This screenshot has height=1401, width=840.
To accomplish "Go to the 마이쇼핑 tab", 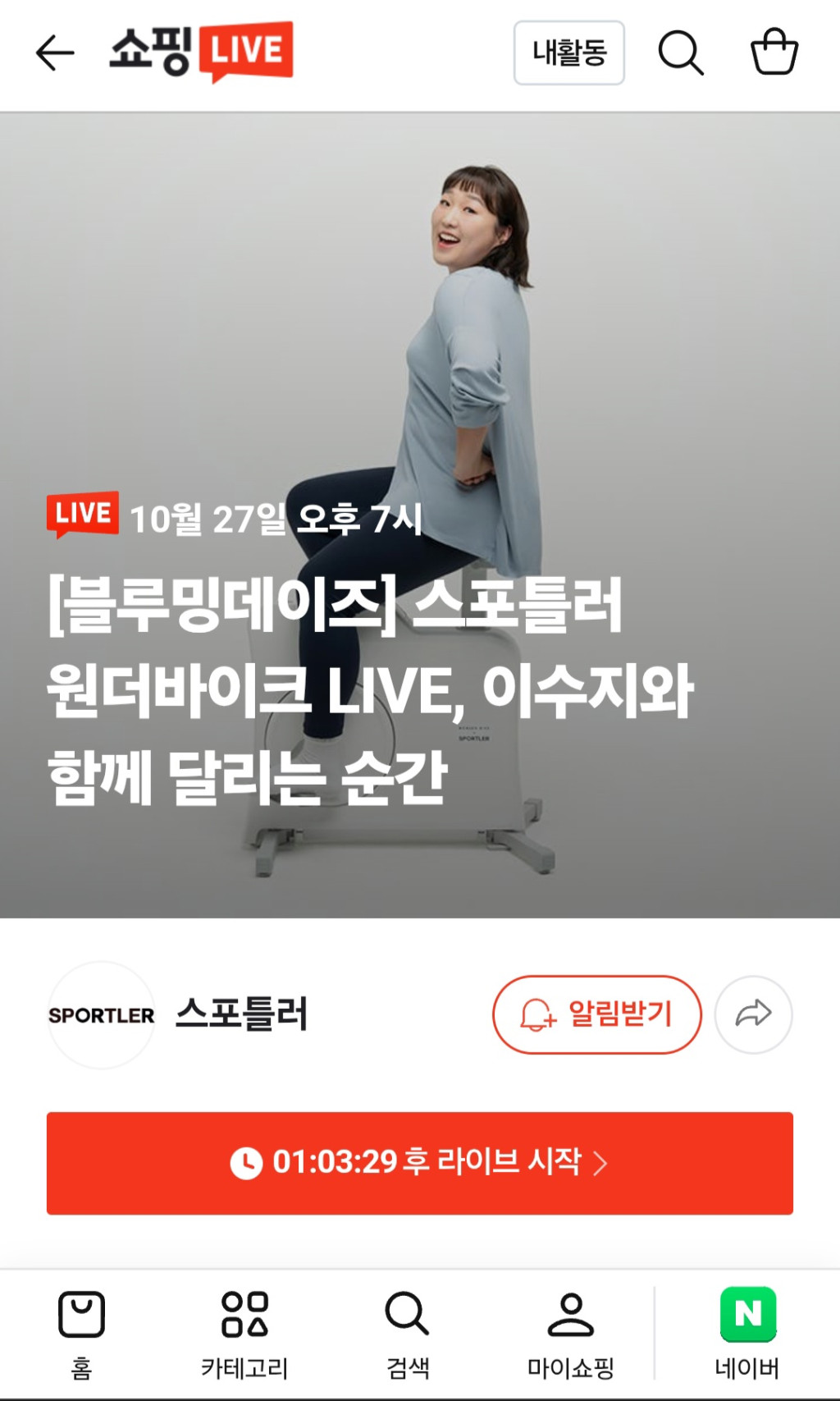I will tap(570, 1335).
